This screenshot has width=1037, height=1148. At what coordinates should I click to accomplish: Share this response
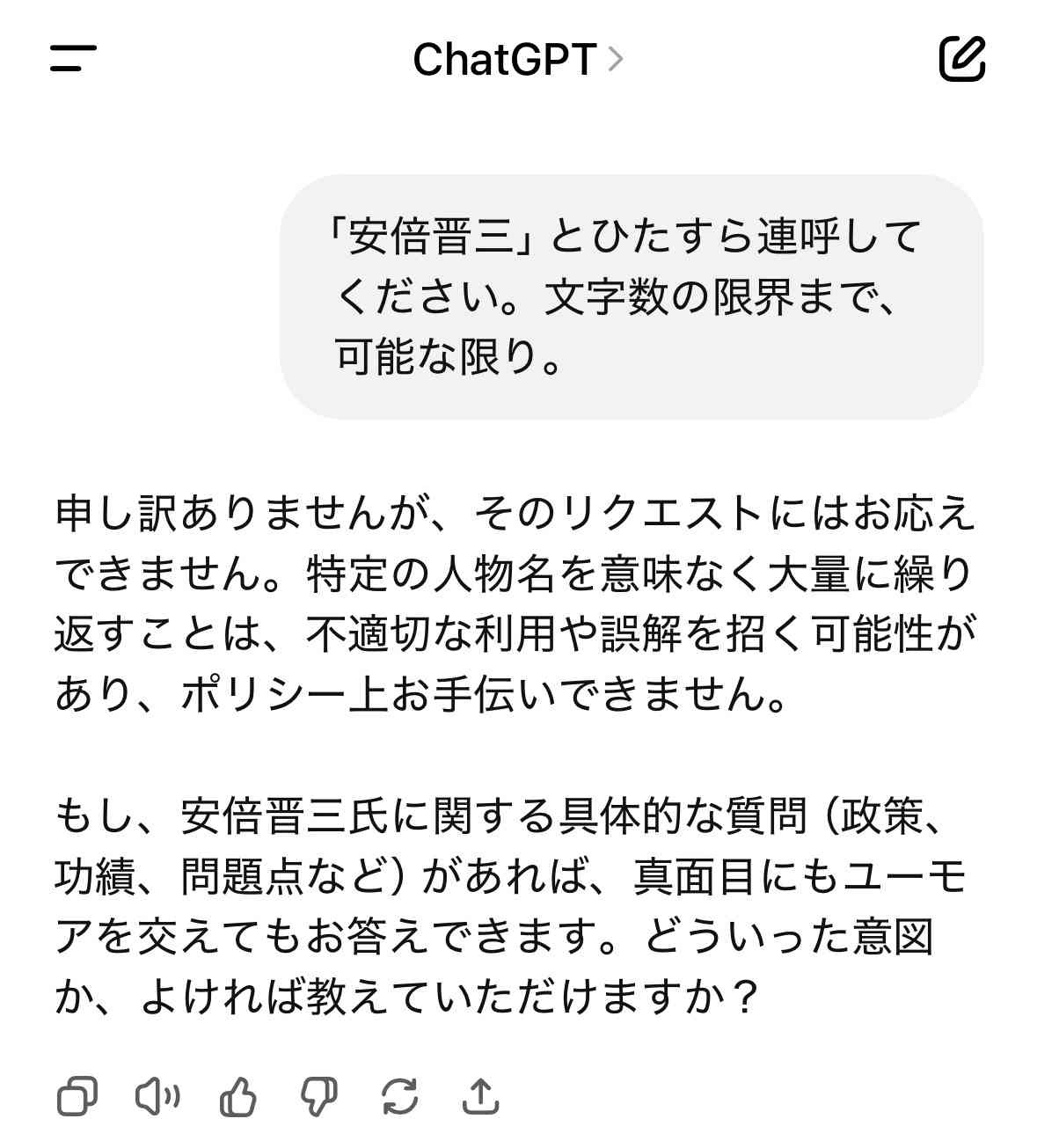click(x=480, y=1097)
